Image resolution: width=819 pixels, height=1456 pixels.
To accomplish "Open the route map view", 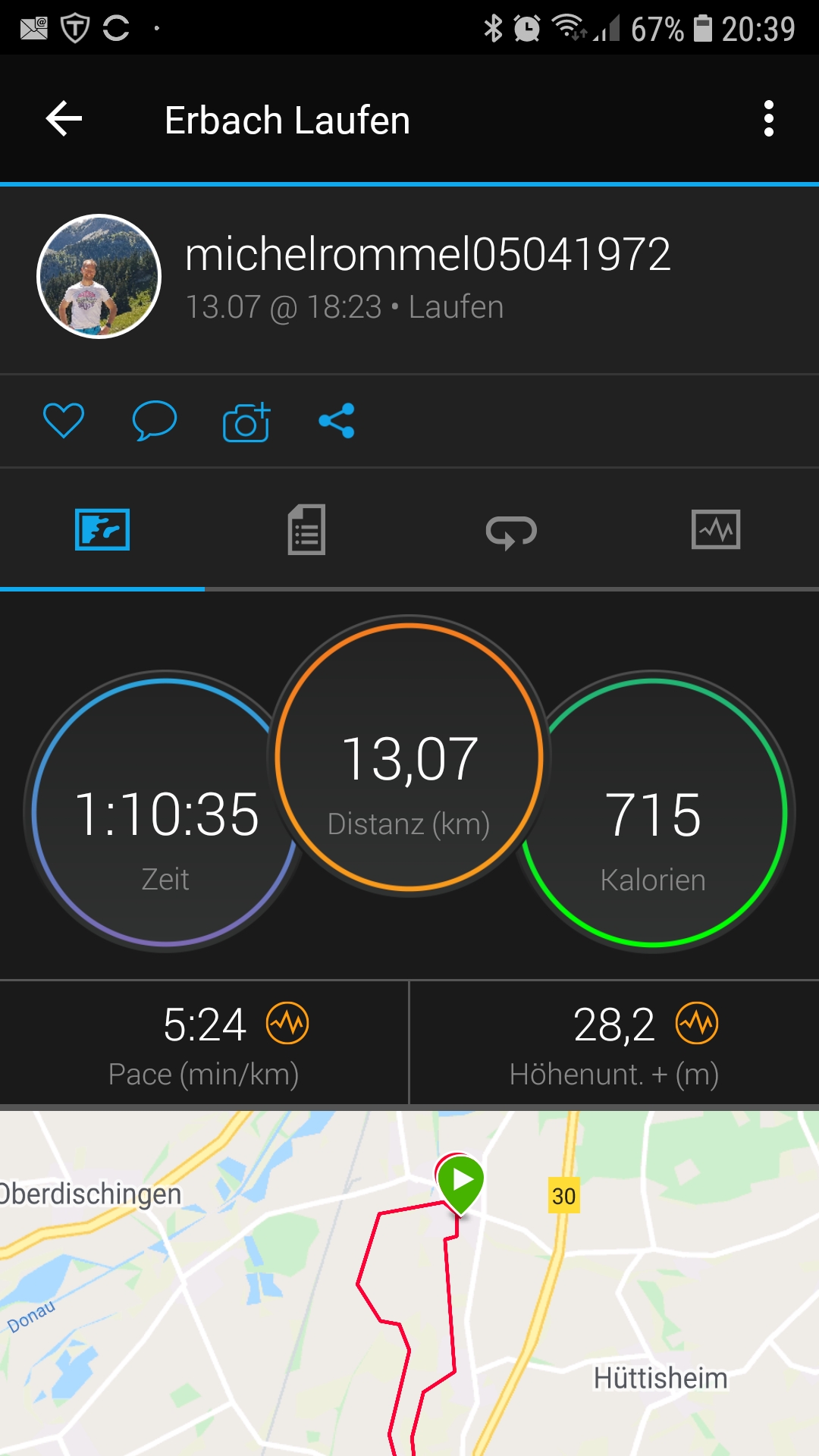I will [x=409, y=1289].
